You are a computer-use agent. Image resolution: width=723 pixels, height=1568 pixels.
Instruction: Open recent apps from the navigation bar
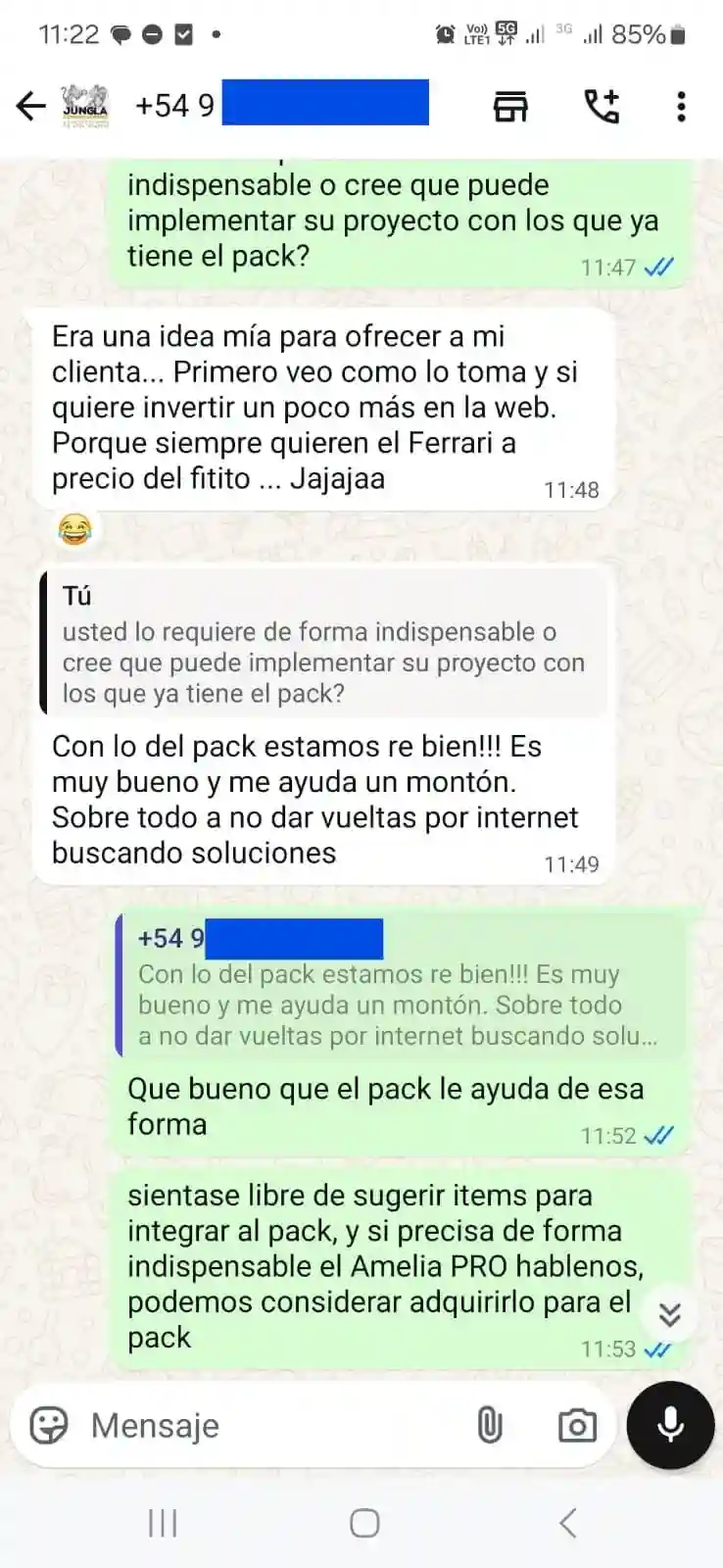pyautogui.click(x=163, y=1523)
